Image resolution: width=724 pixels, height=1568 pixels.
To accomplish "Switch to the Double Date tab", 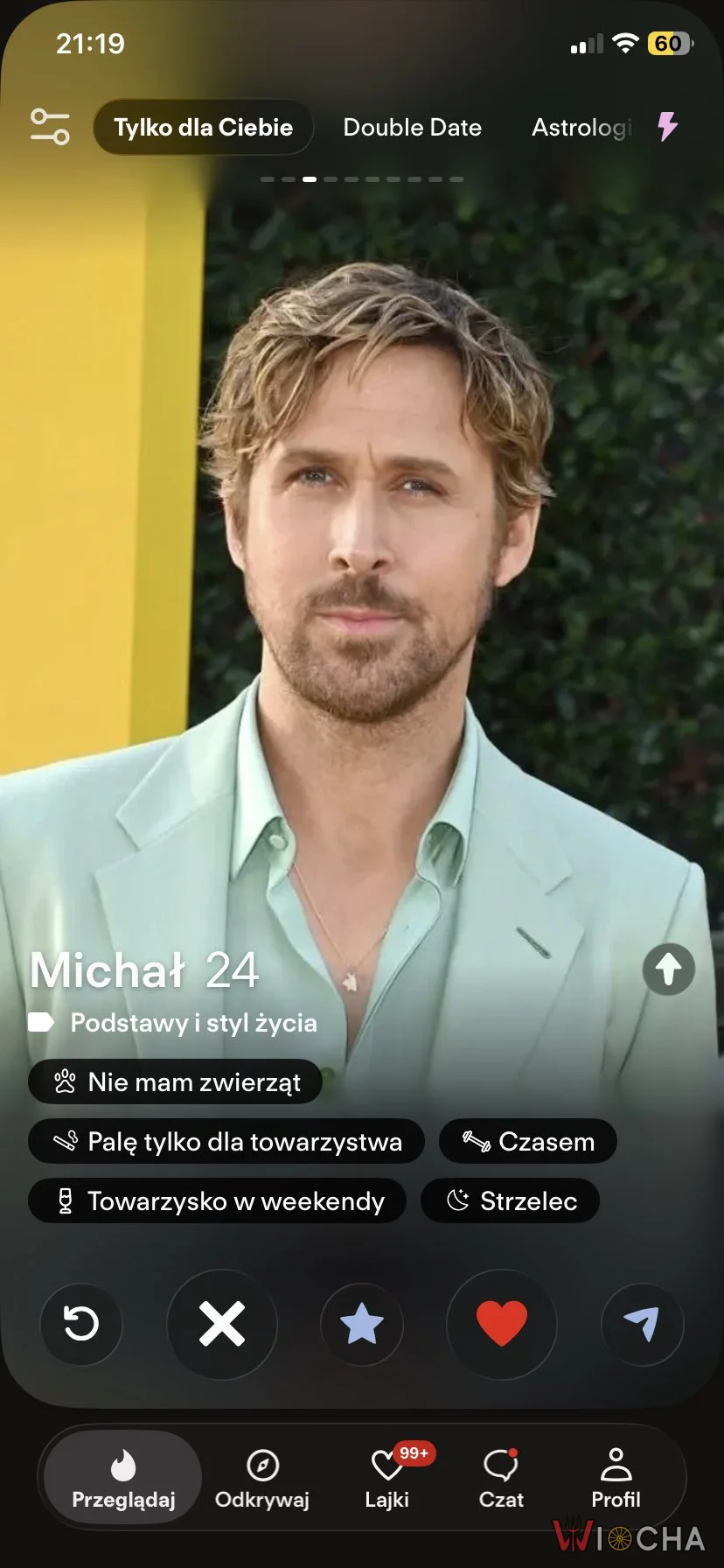I will pos(413,128).
